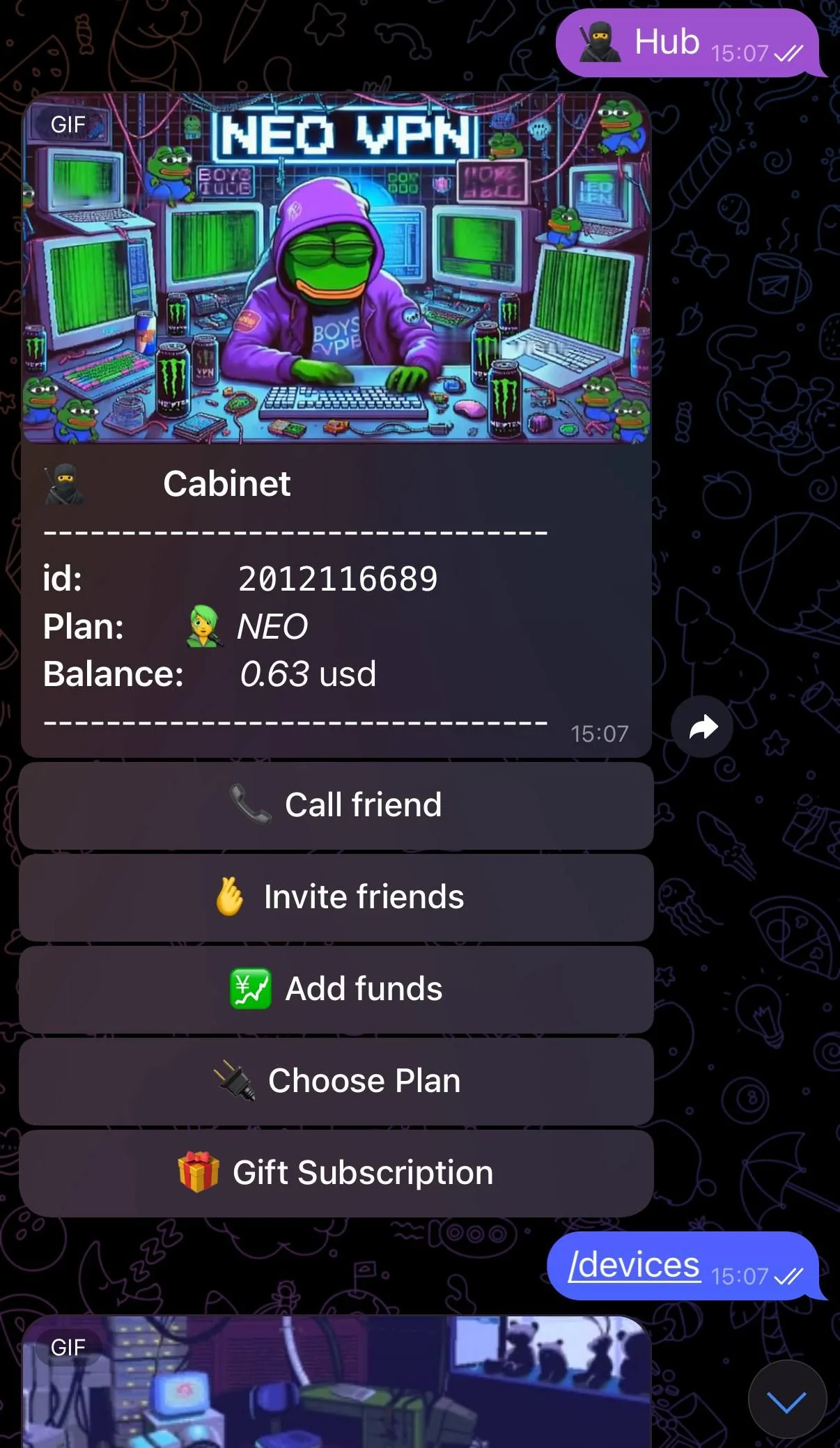840x1448 pixels.
Task: Open the GIF below the /devices message
Action: coord(336,1382)
